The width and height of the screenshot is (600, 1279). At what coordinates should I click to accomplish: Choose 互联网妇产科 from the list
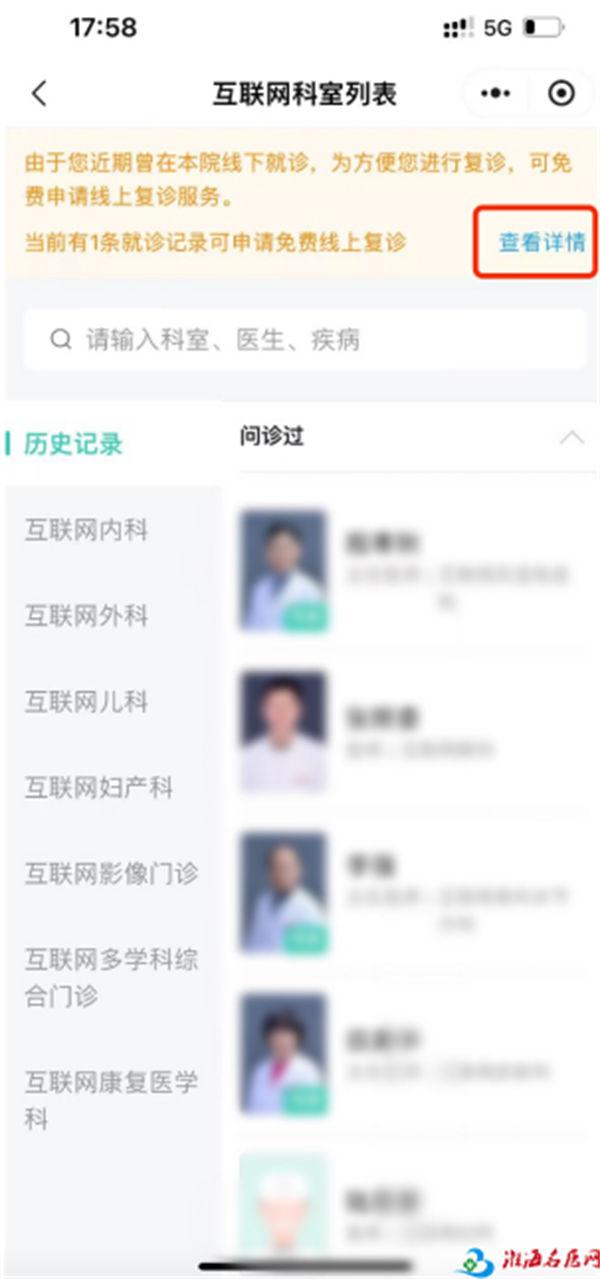[x=98, y=788]
